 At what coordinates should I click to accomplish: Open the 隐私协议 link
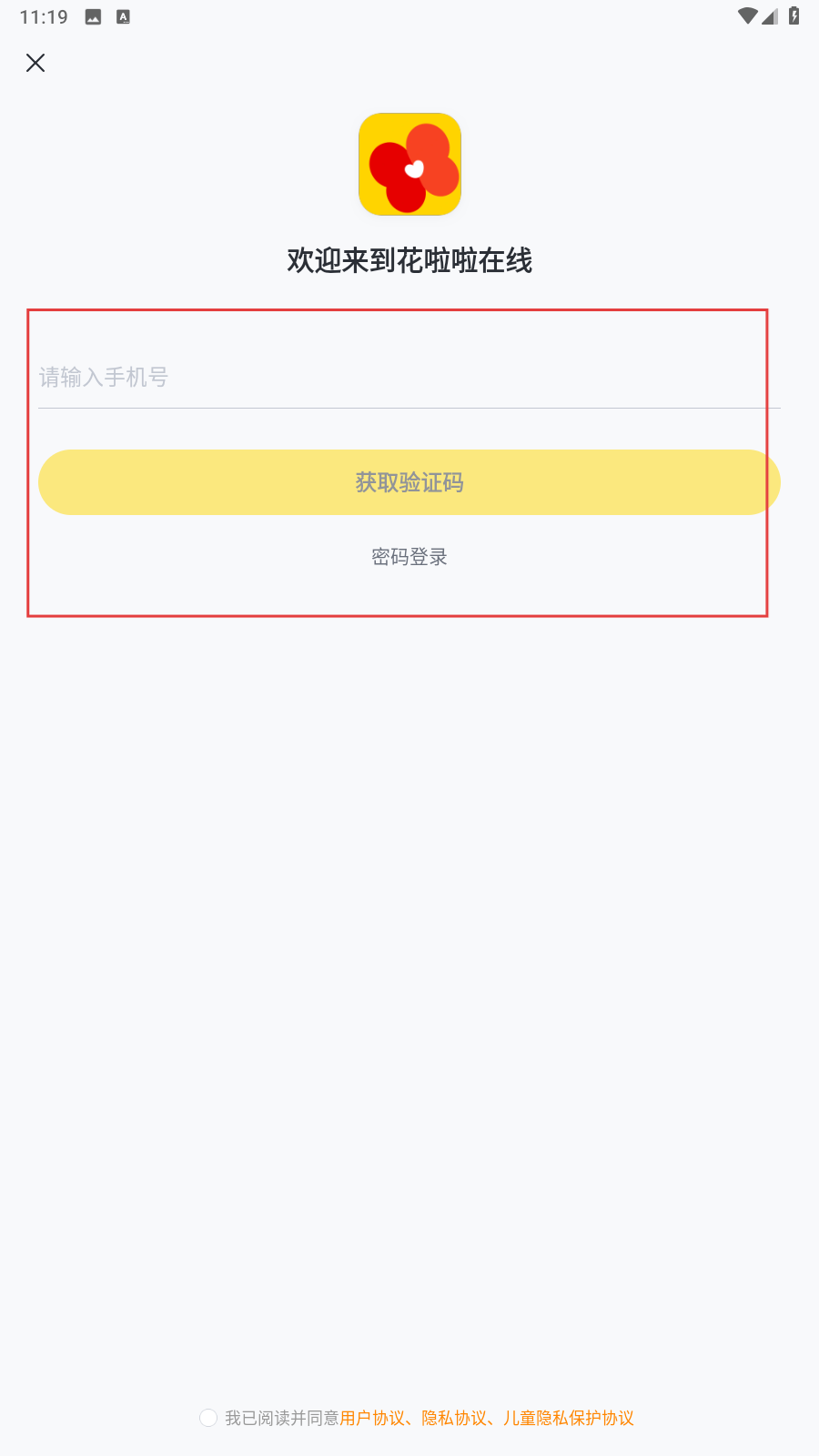pyautogui.click(x=454, y=1418)
